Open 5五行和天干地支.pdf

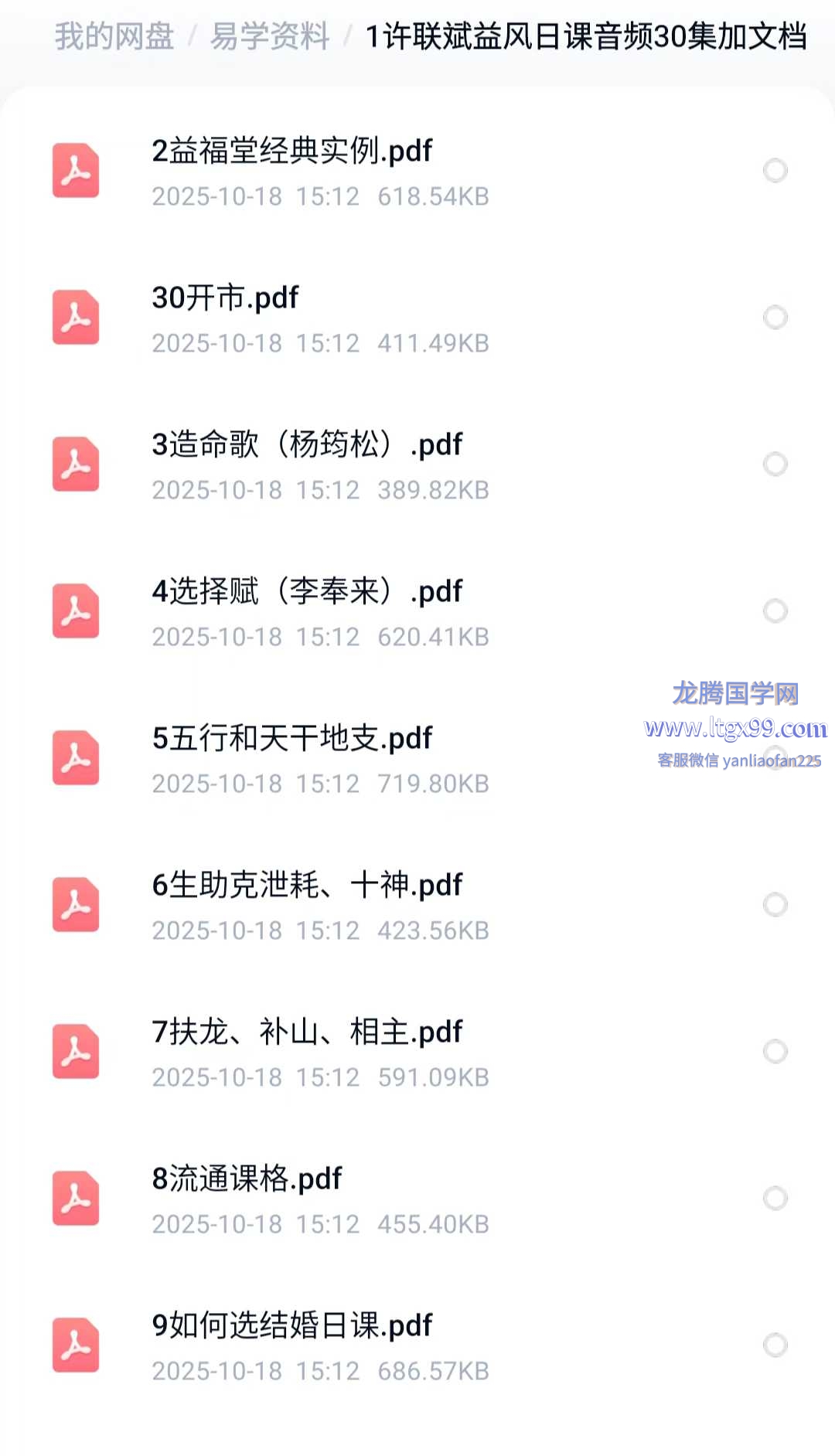point(292,739)
